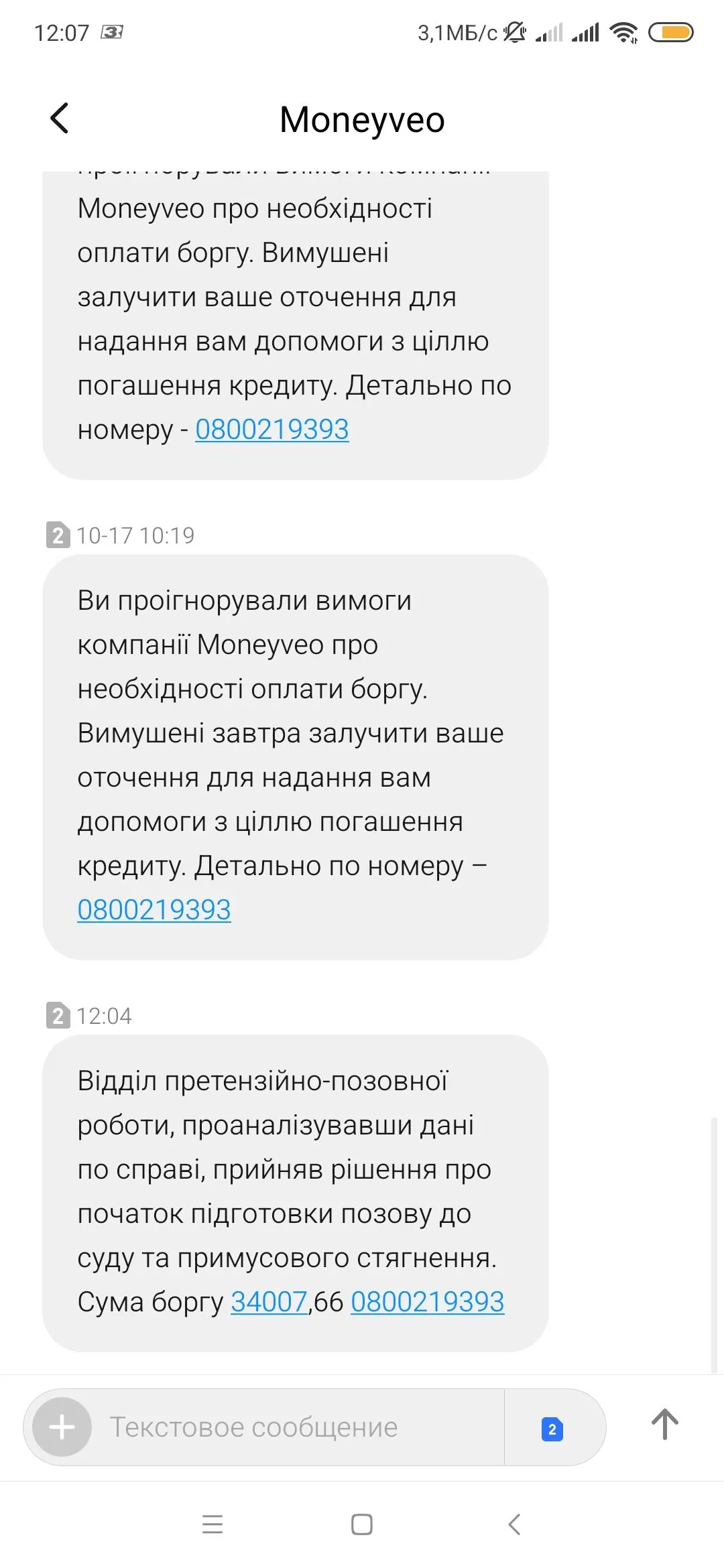The height and width of the screenshot is (1568, 724).
Task: Open the attachment plus button
Action: point(62,1427)
